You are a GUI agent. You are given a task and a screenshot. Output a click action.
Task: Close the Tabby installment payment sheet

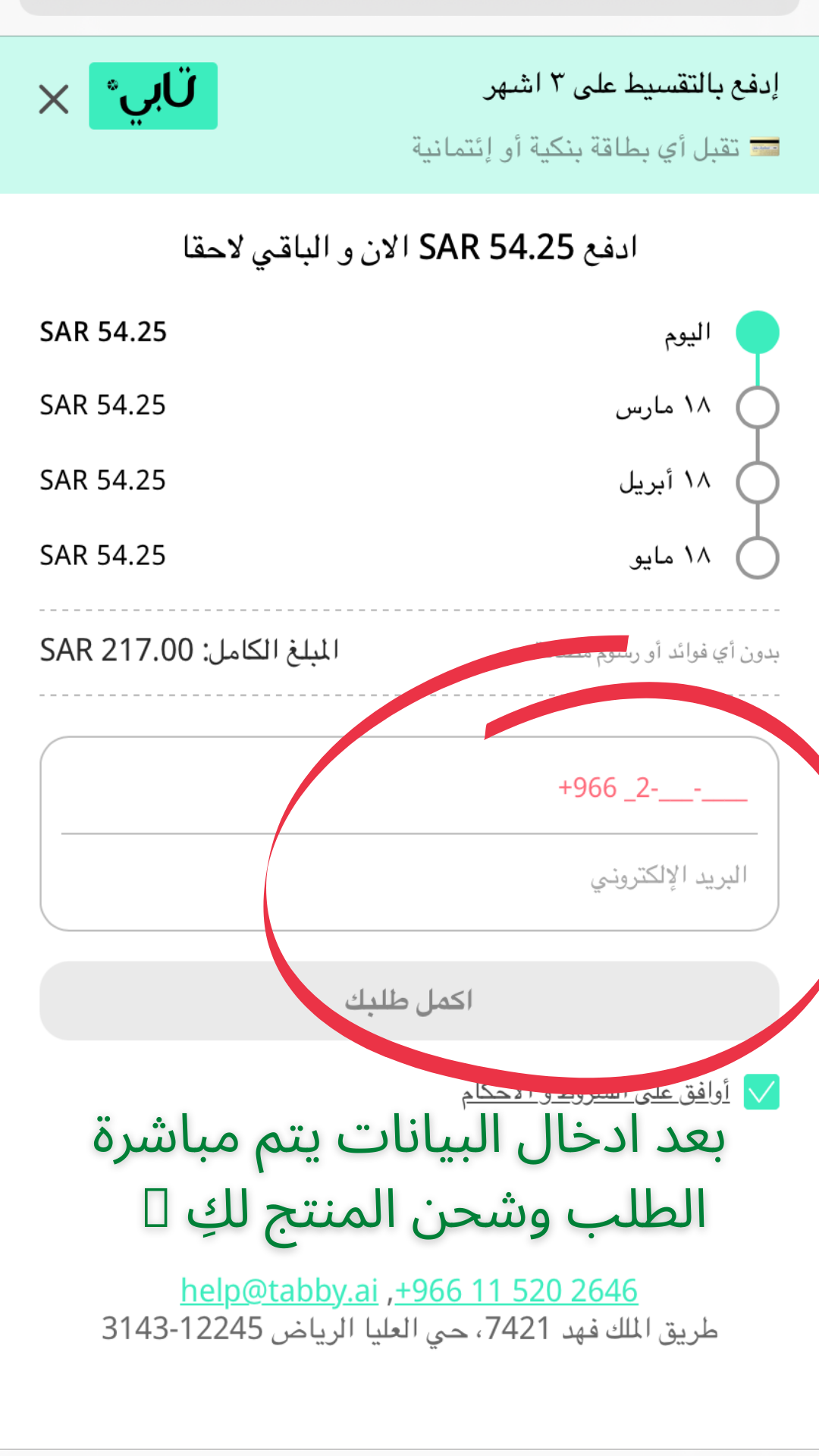tap(54, 99)
